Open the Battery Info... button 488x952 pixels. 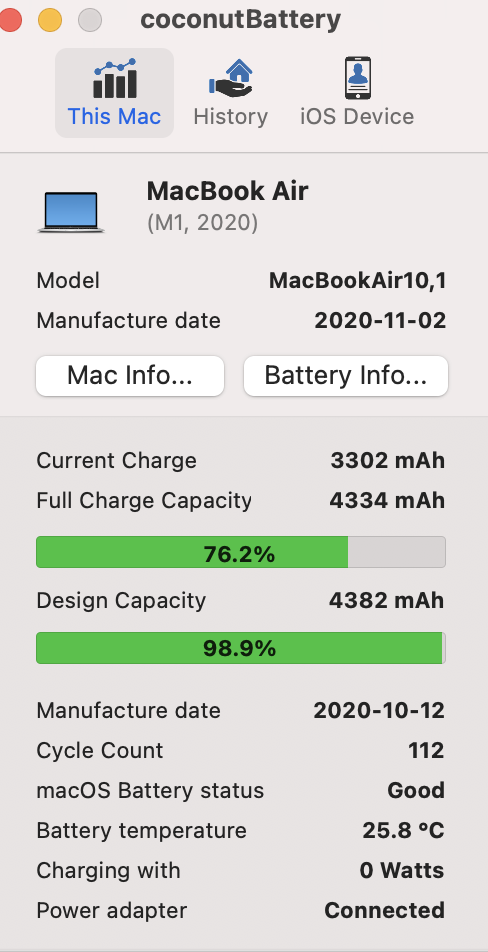pos(346,376)
